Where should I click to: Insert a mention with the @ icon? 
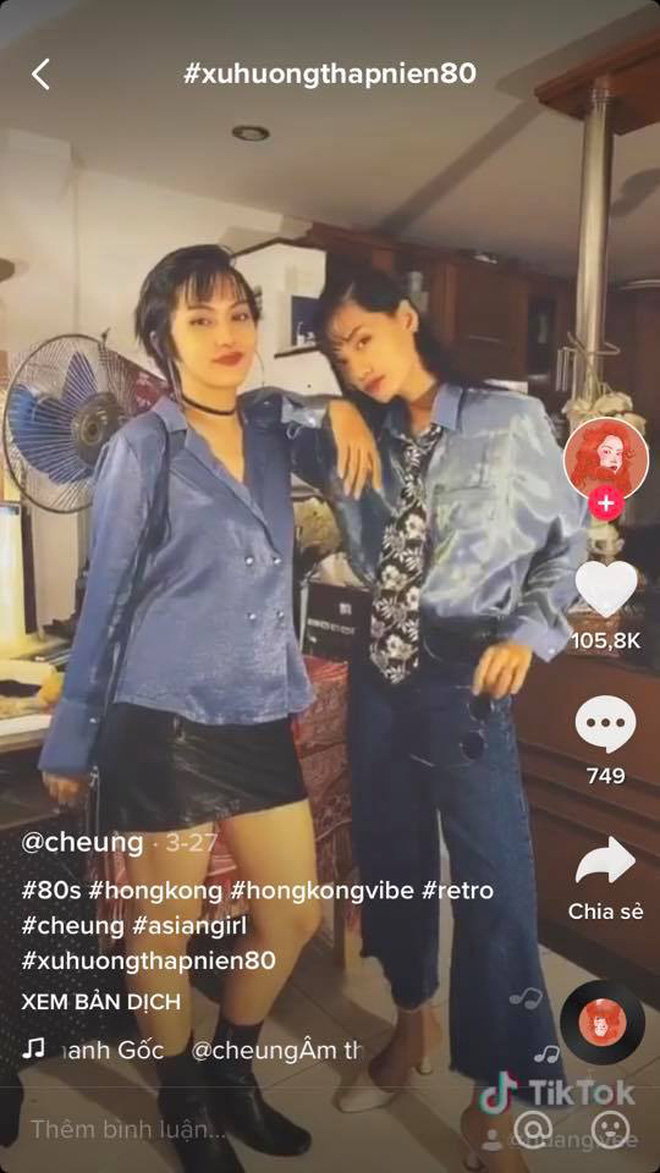pyautogui.click(x=531, y=1130)
